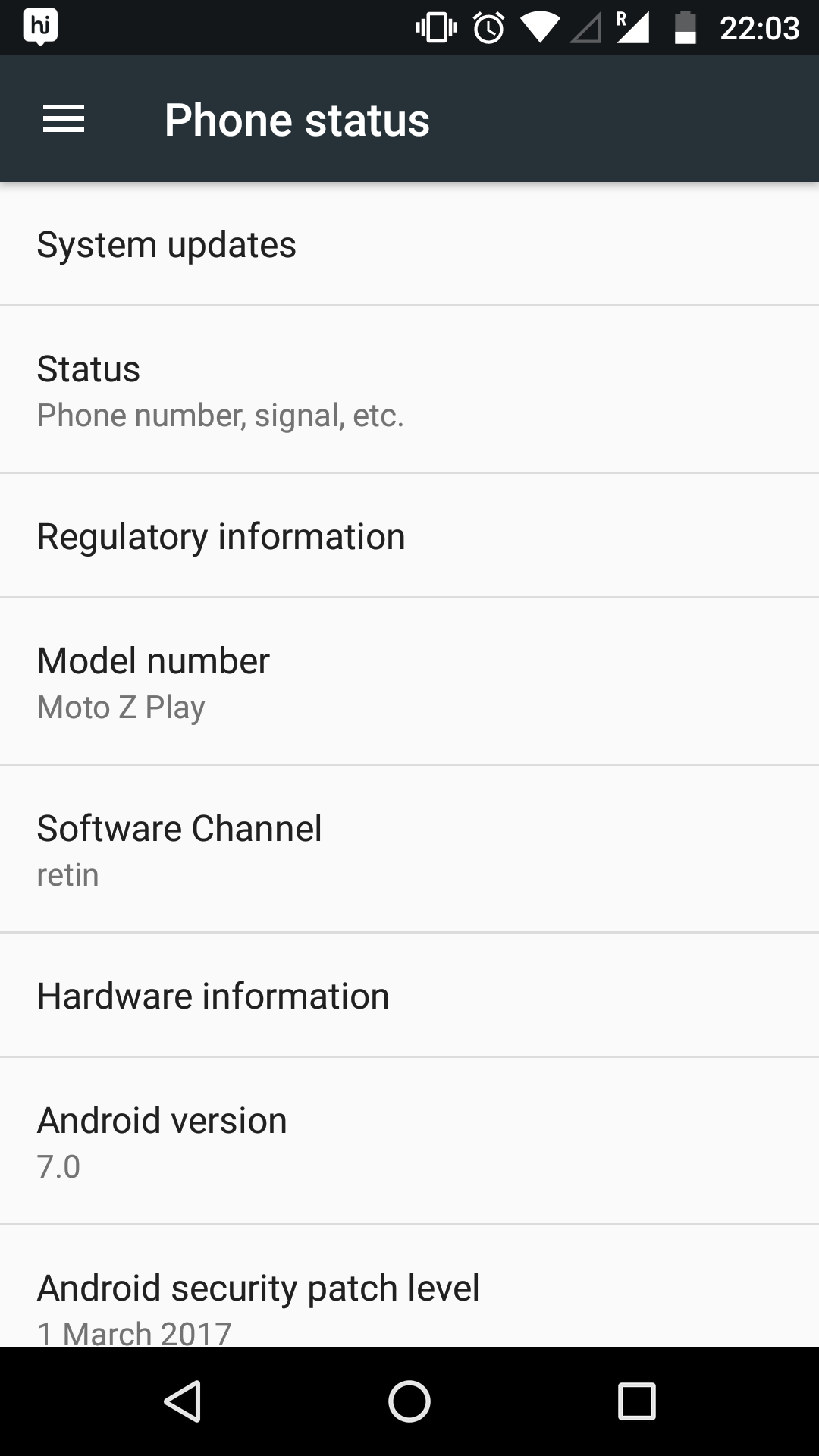Tap the Model number row
The height and width of the screenshot is (1456, 819).
[409, 682]
